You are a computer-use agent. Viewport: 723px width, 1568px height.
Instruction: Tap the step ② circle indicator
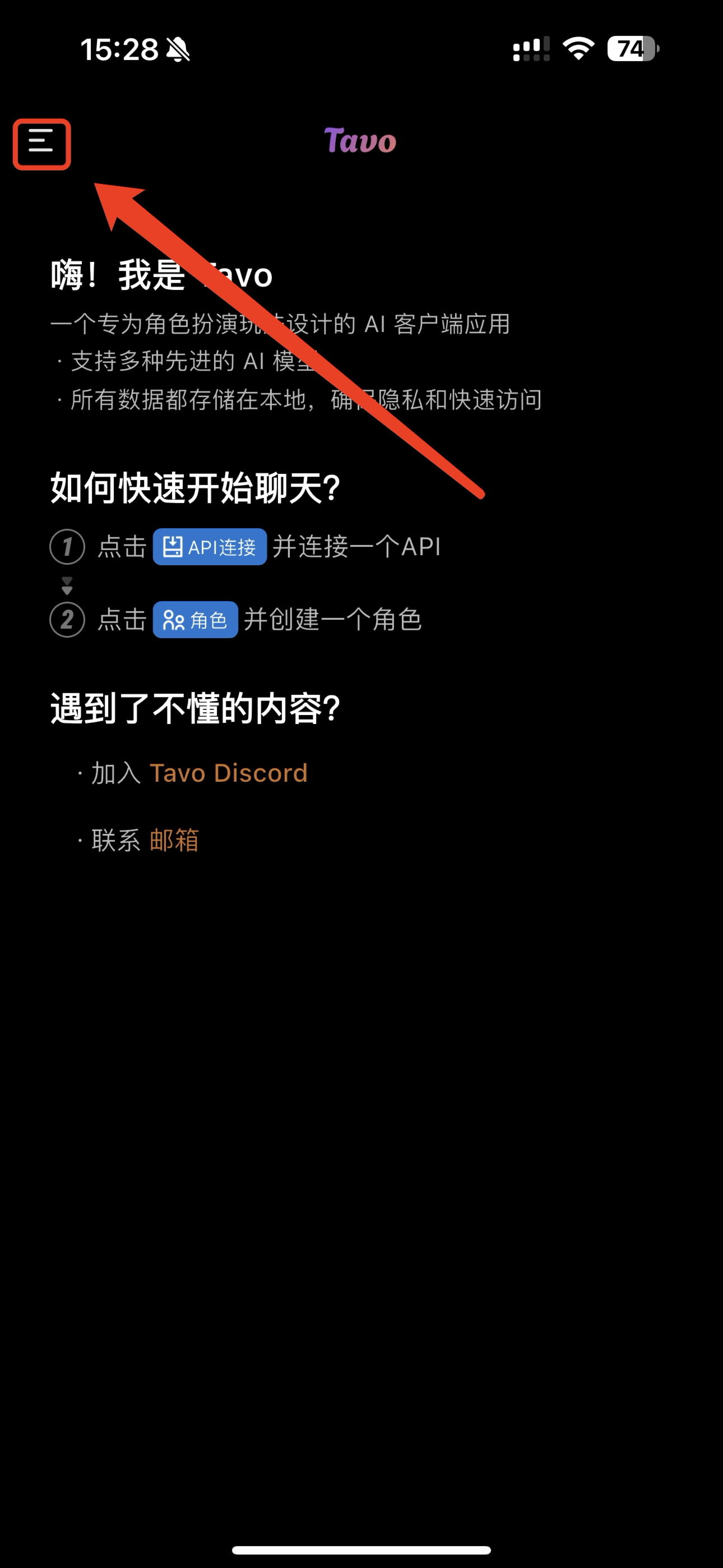click(x=68, y=620)
